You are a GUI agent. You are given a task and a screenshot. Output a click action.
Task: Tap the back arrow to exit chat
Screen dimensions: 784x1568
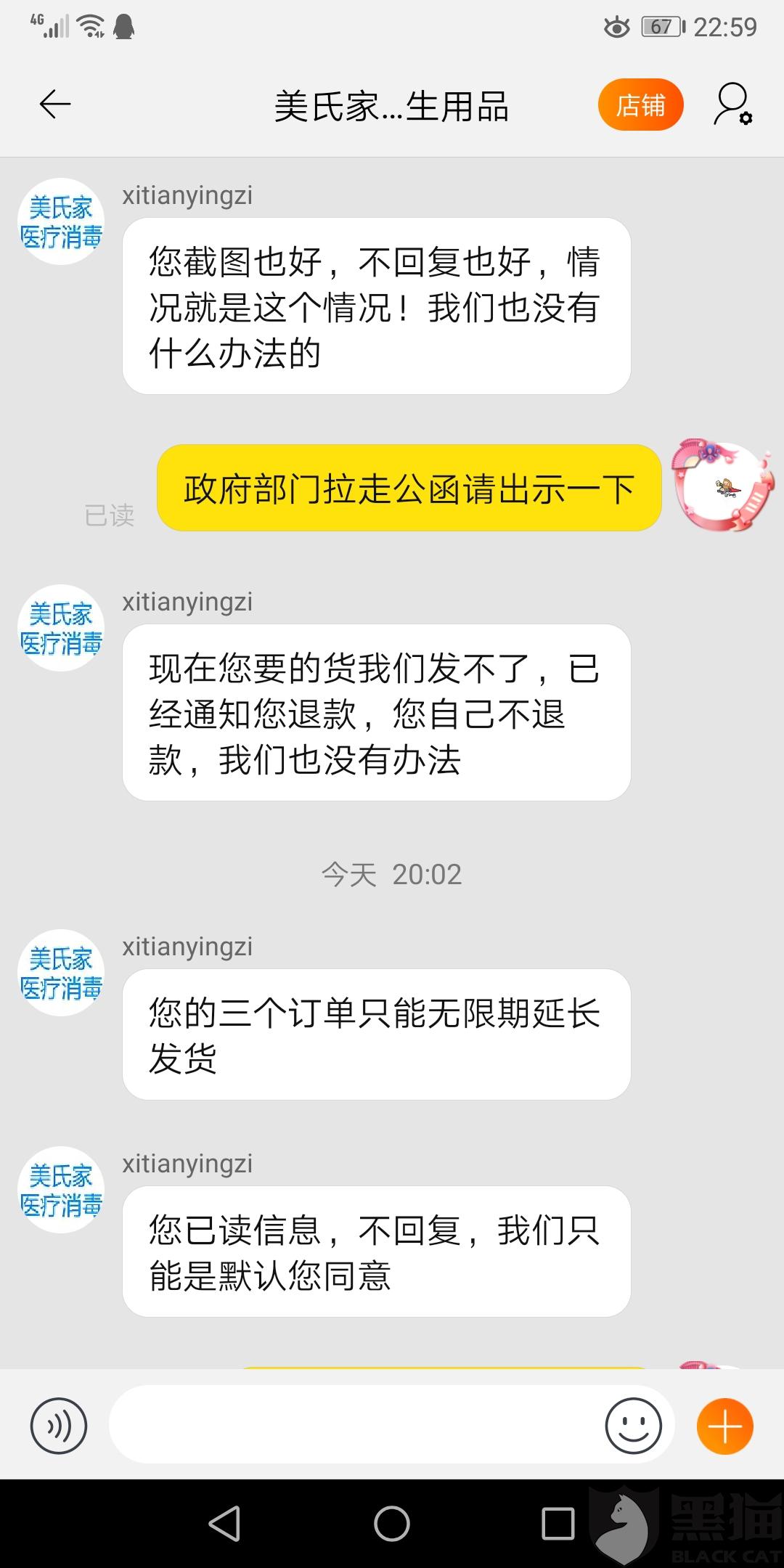point(52,105)
